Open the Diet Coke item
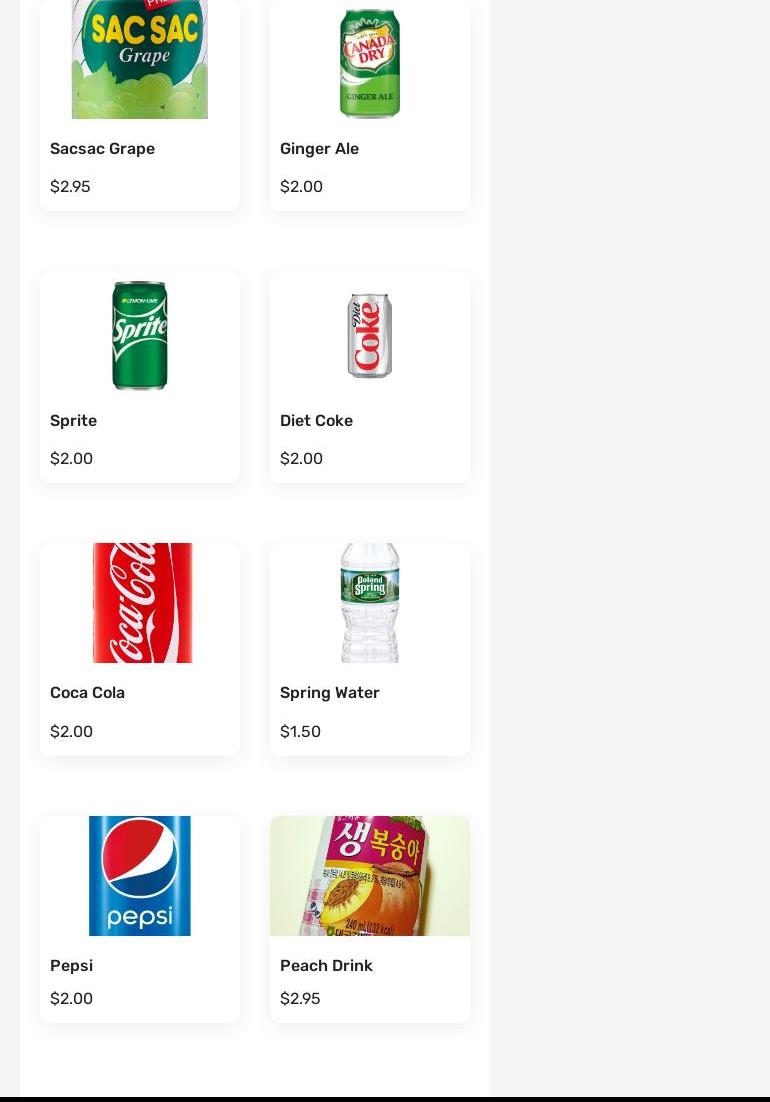This screenshot has height=1102, width=770. tap(370, 377)
